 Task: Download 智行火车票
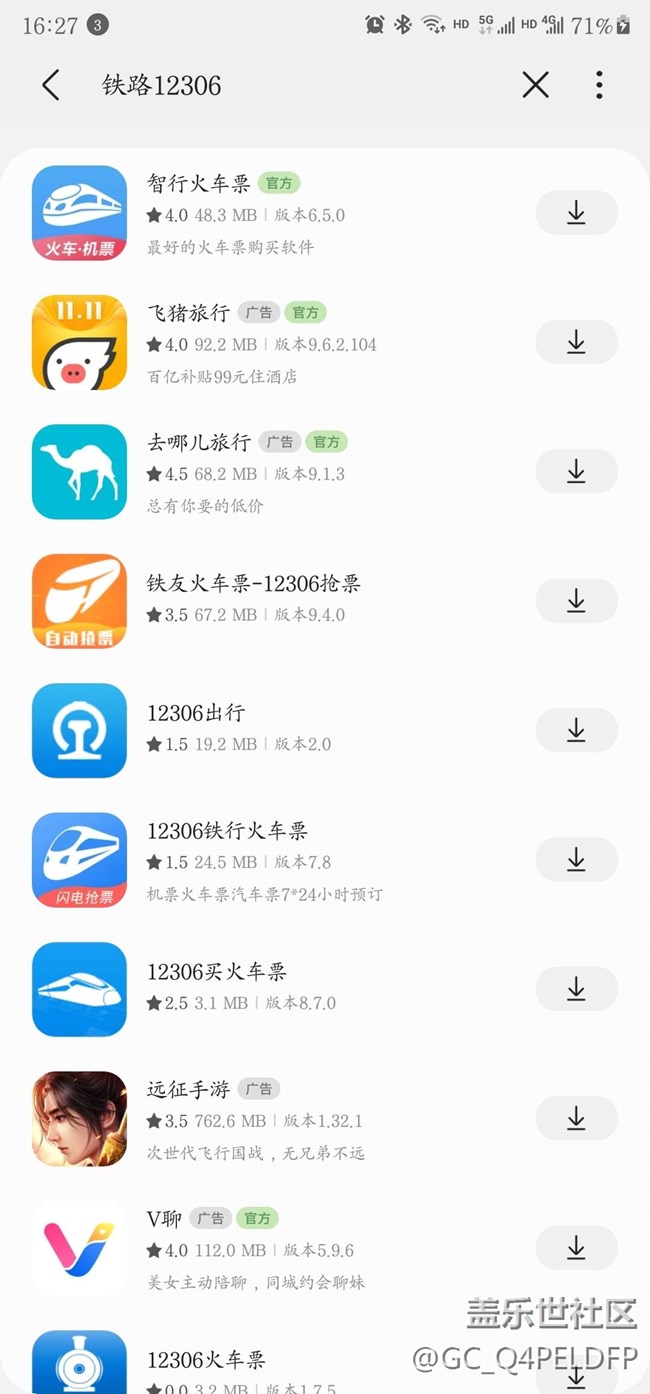tap(576, 213)
